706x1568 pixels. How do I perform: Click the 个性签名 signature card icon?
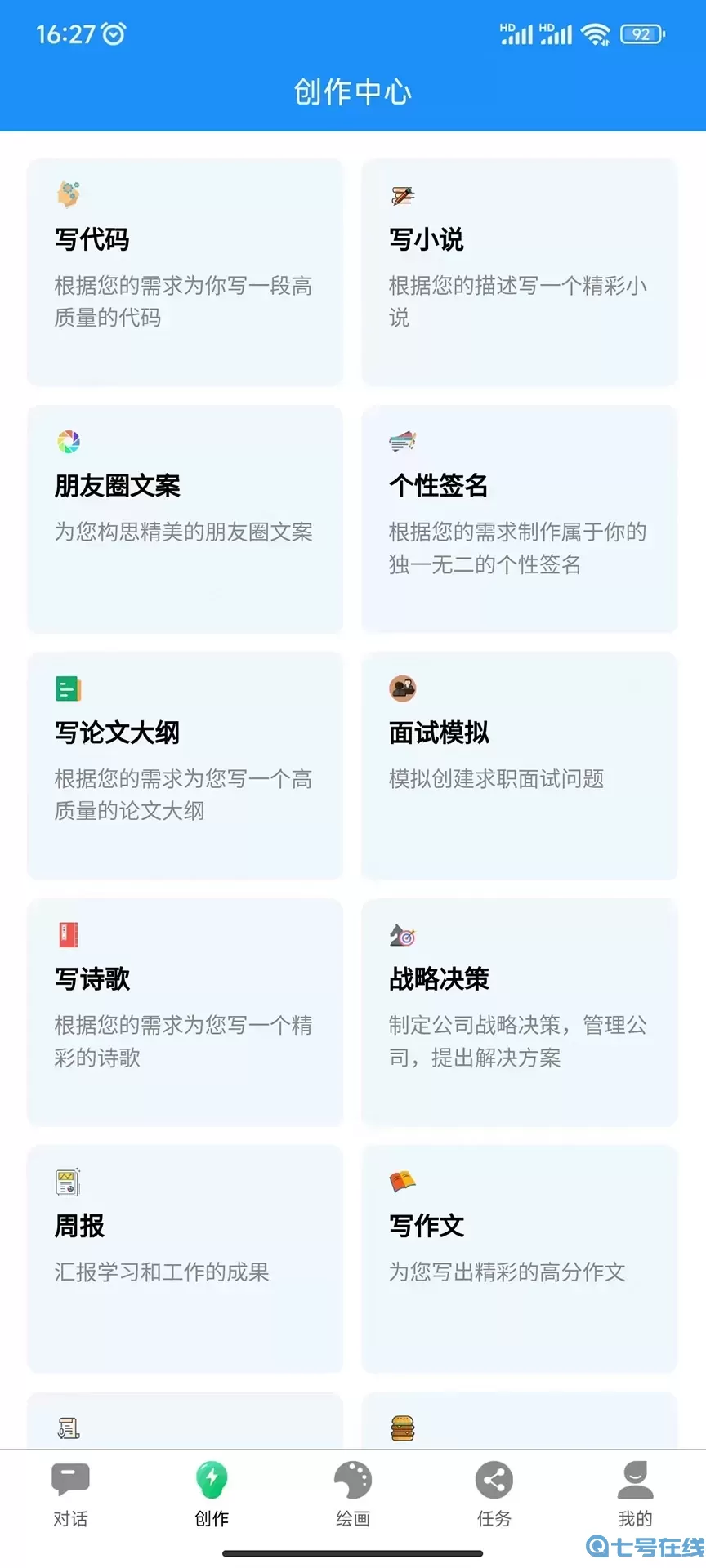(x=402, y=441)
